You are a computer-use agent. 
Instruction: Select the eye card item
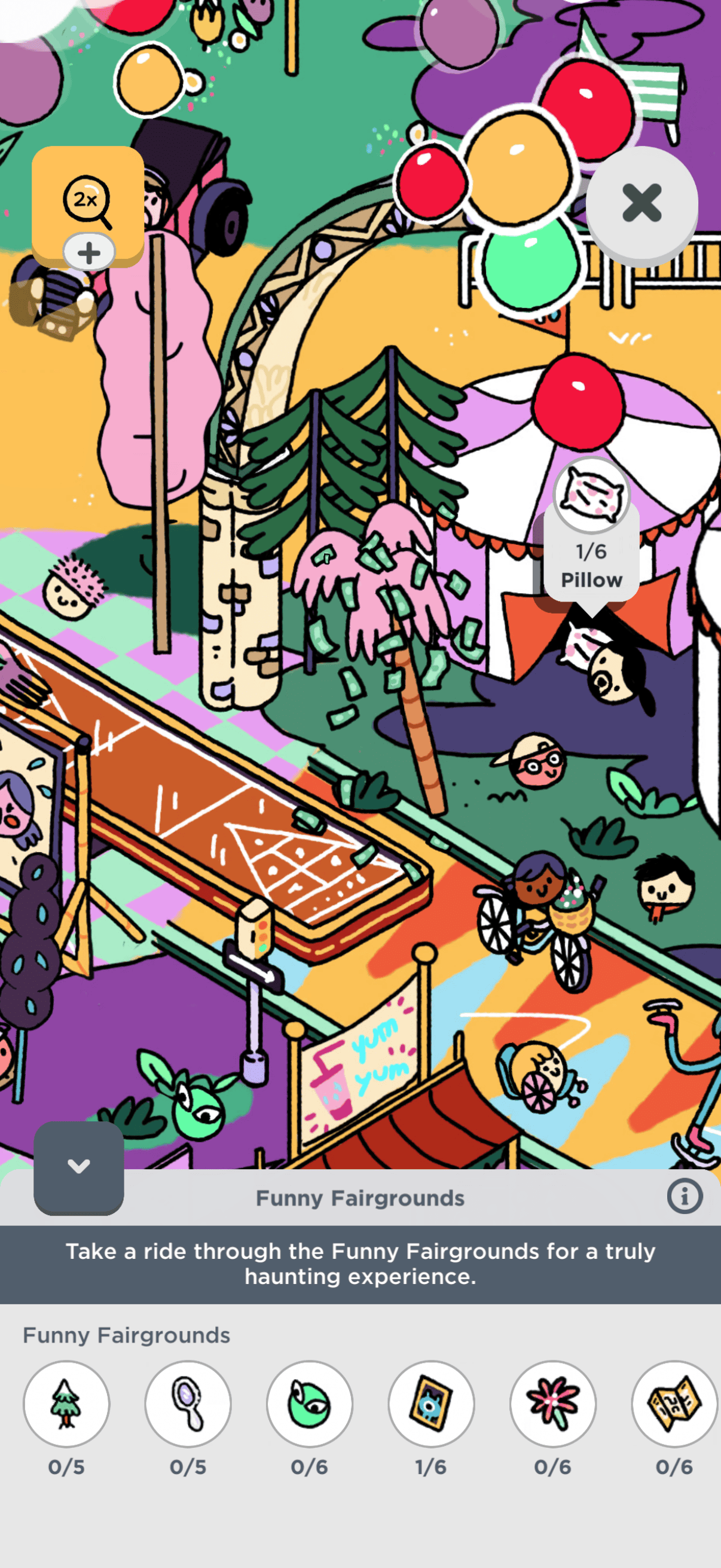[432, 1404]
